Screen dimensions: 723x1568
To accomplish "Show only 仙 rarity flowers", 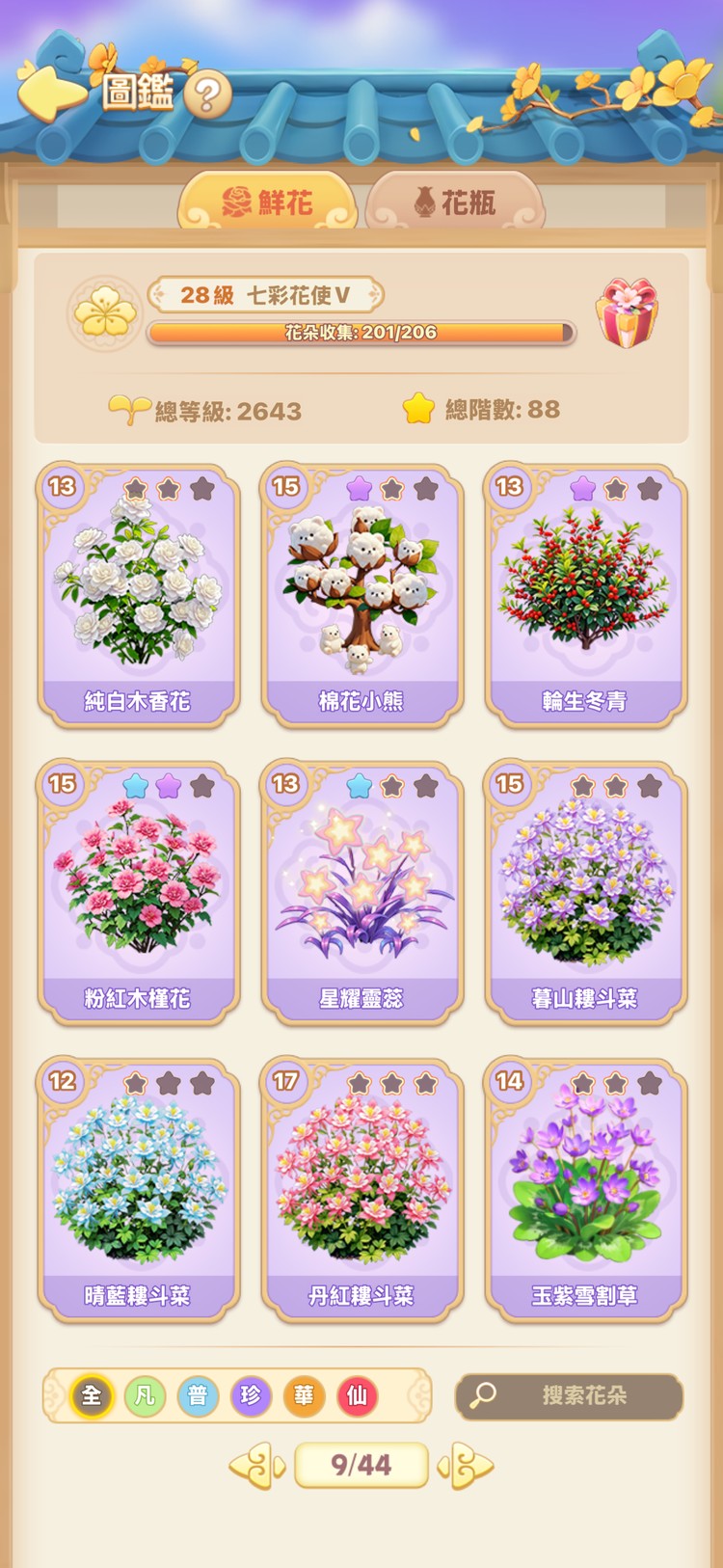I will (357, 1395).
